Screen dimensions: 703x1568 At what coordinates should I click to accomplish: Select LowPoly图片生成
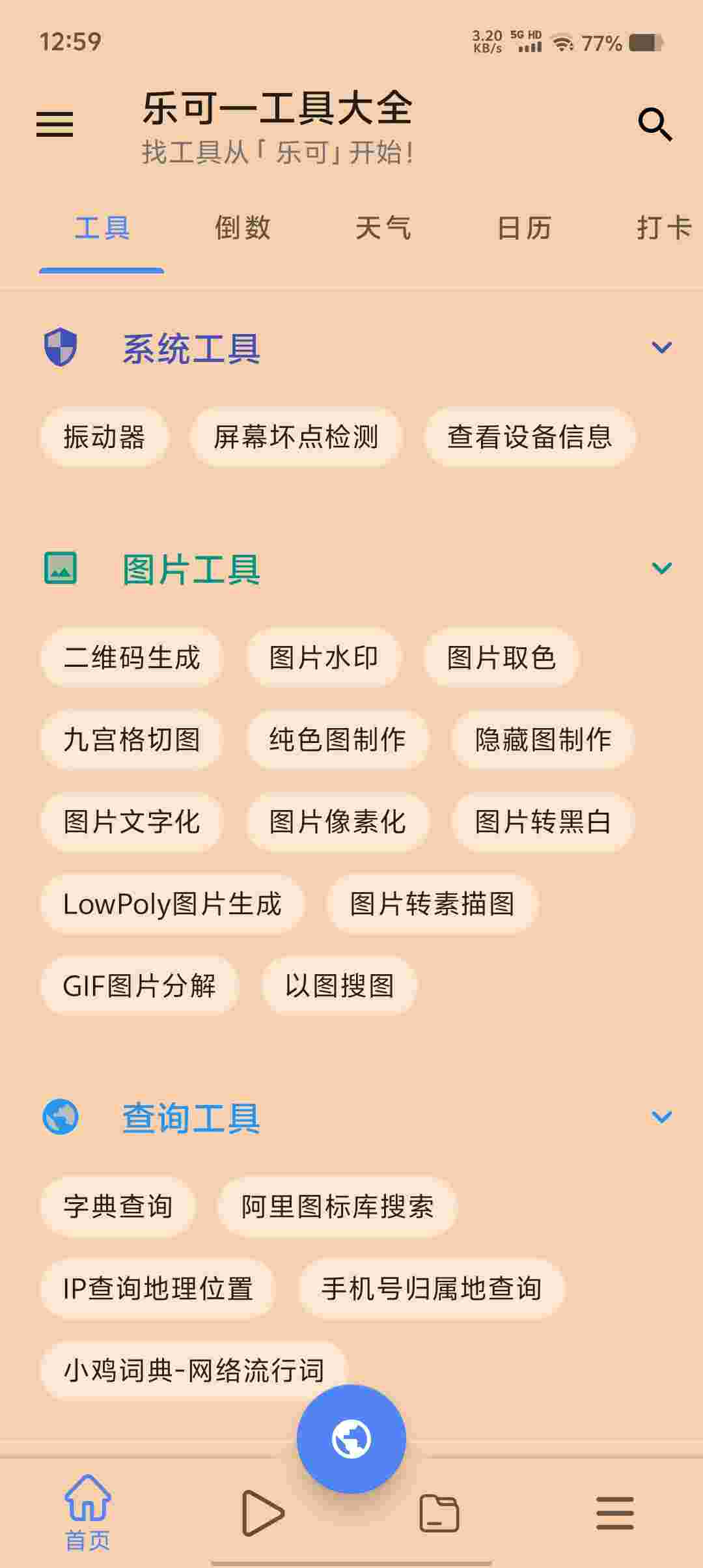click(x=172, y=904)
